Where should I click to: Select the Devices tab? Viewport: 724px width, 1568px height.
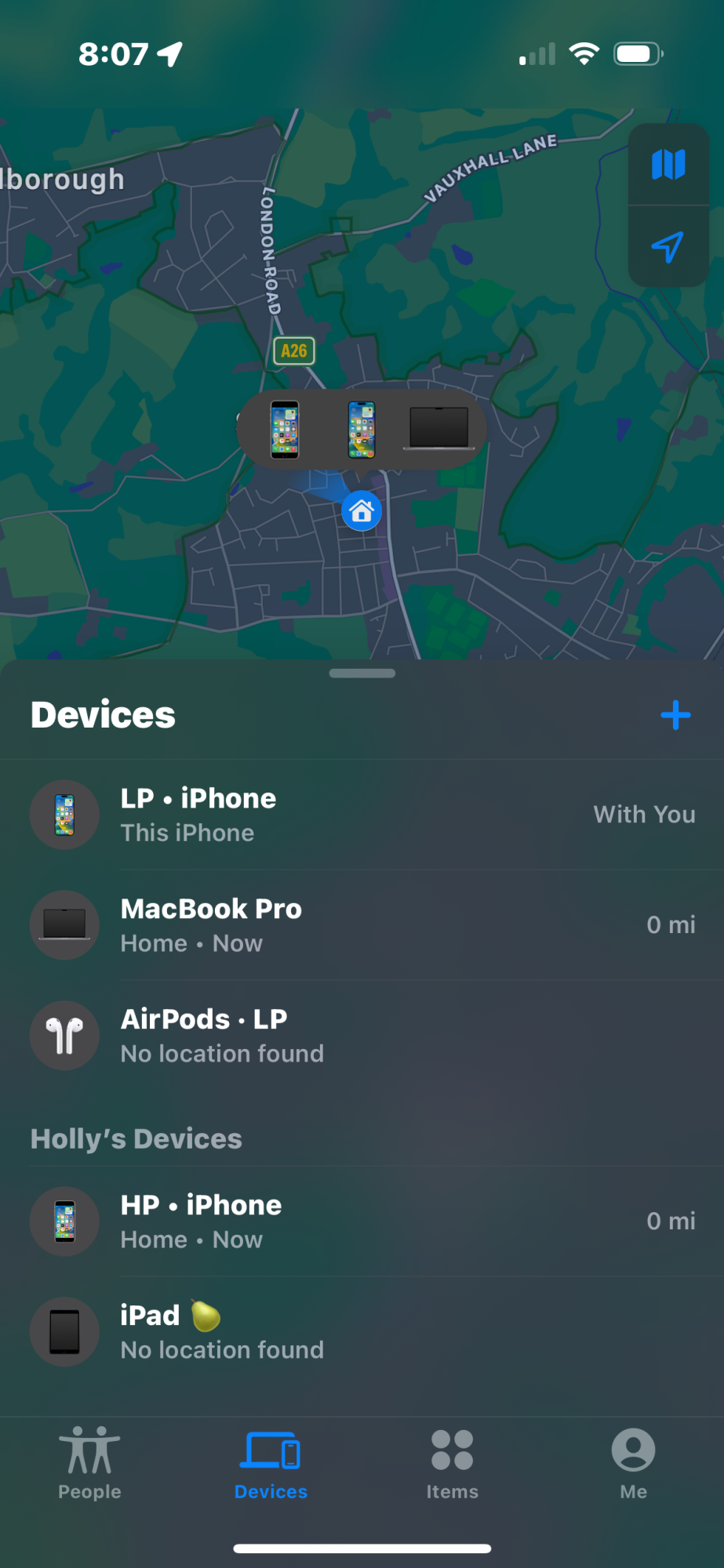[x=271, y=1463]
